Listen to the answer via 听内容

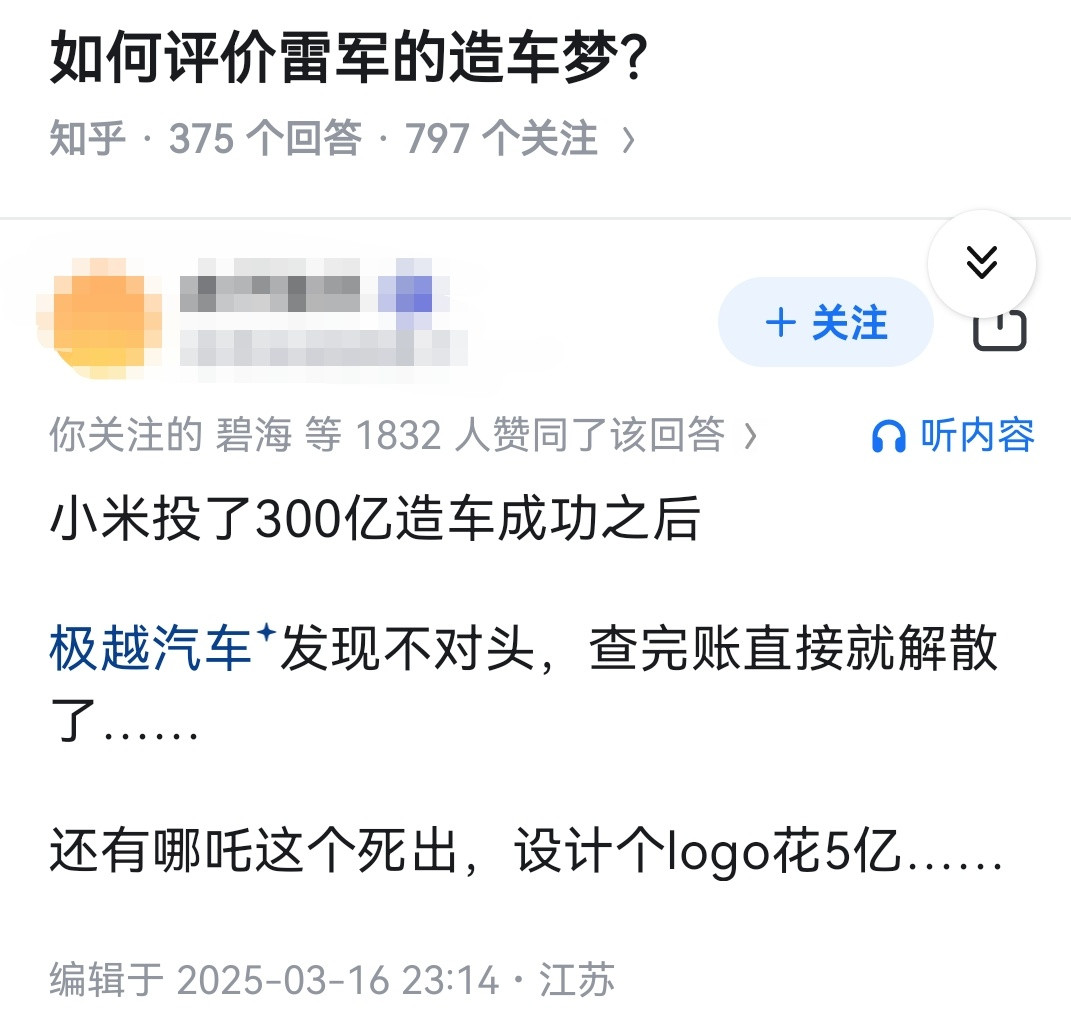[x=953, y=436]
